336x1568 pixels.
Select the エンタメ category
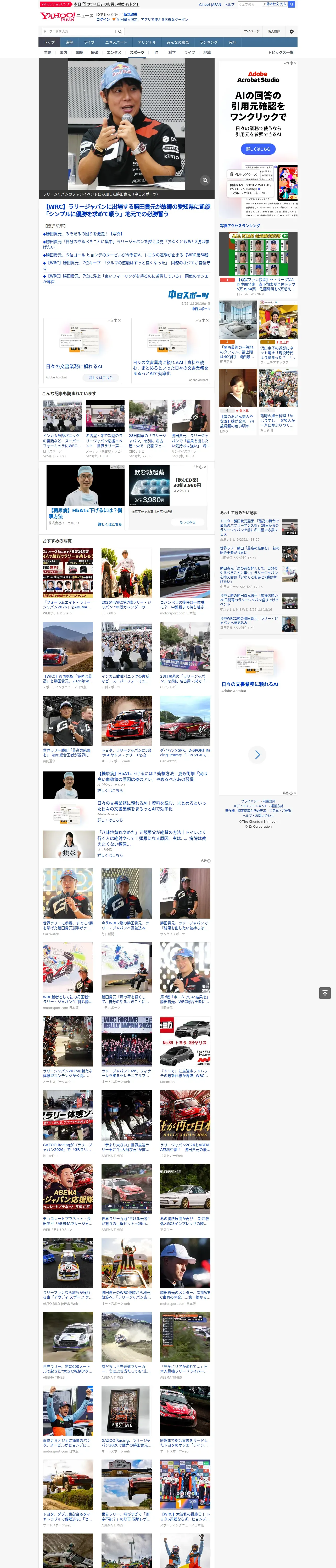pyautogui.click(x=114, y=52)
